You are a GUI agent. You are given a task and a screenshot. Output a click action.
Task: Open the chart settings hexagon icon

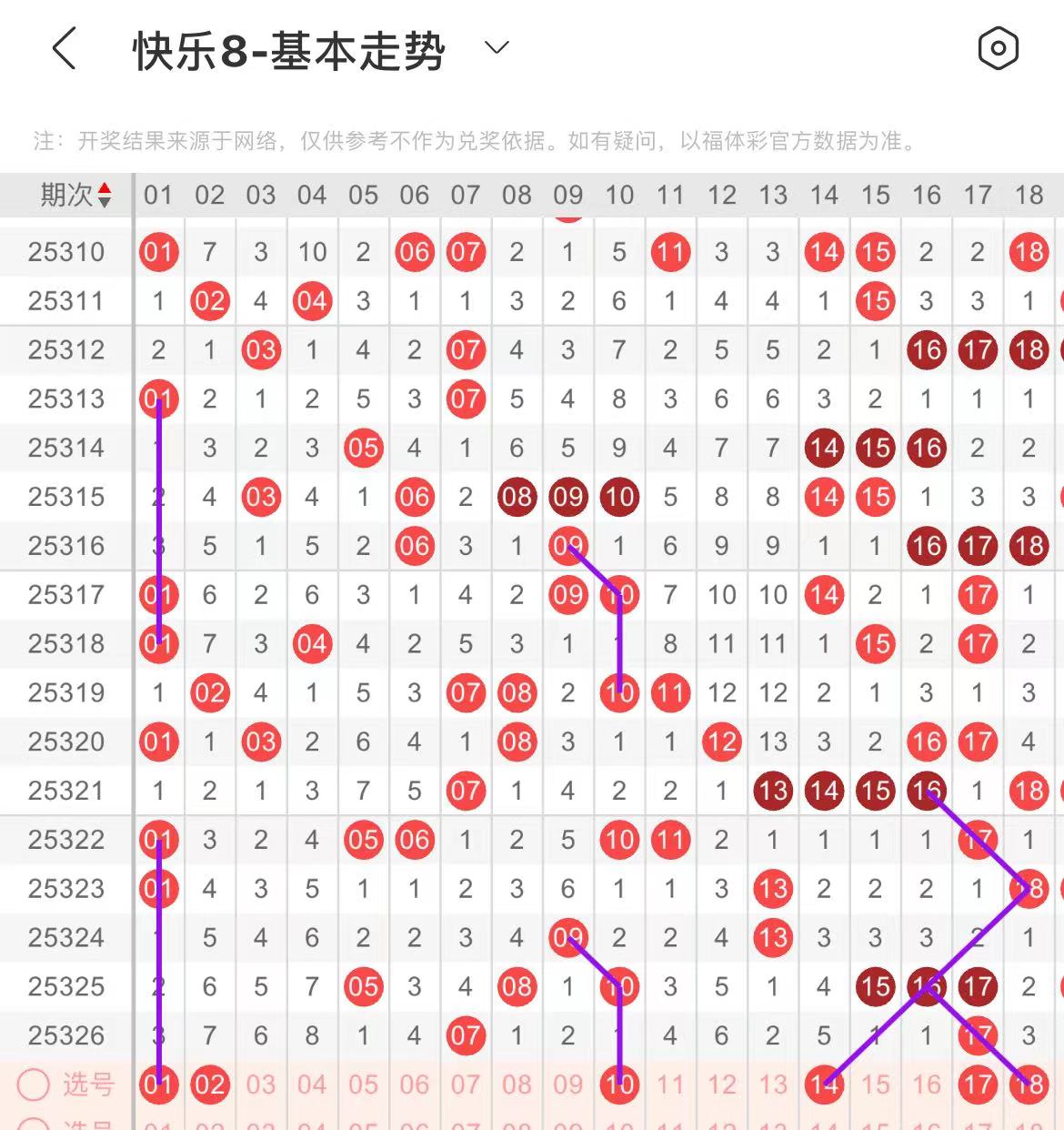998,49
